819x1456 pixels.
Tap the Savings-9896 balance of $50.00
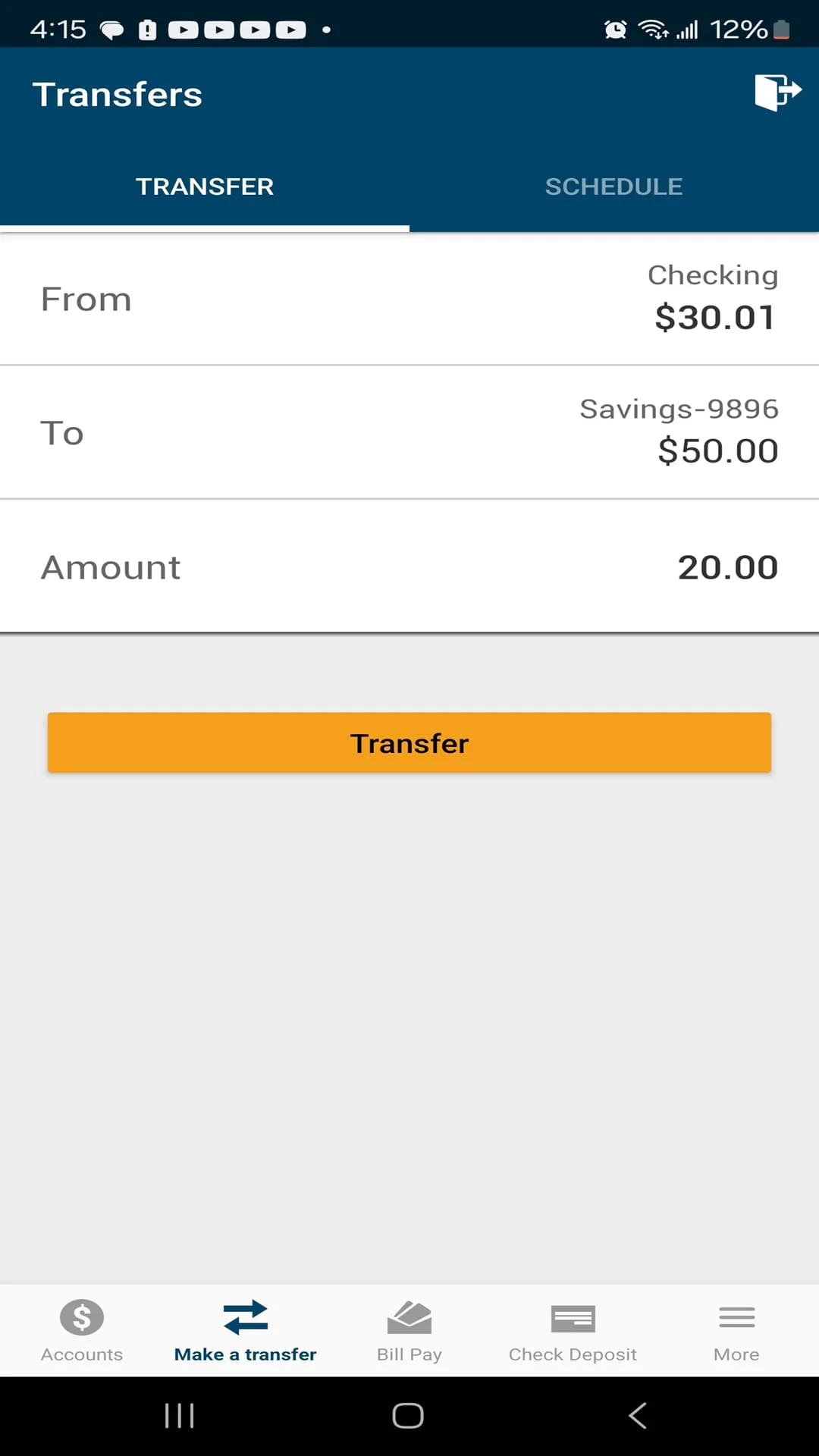pos(717,450)
